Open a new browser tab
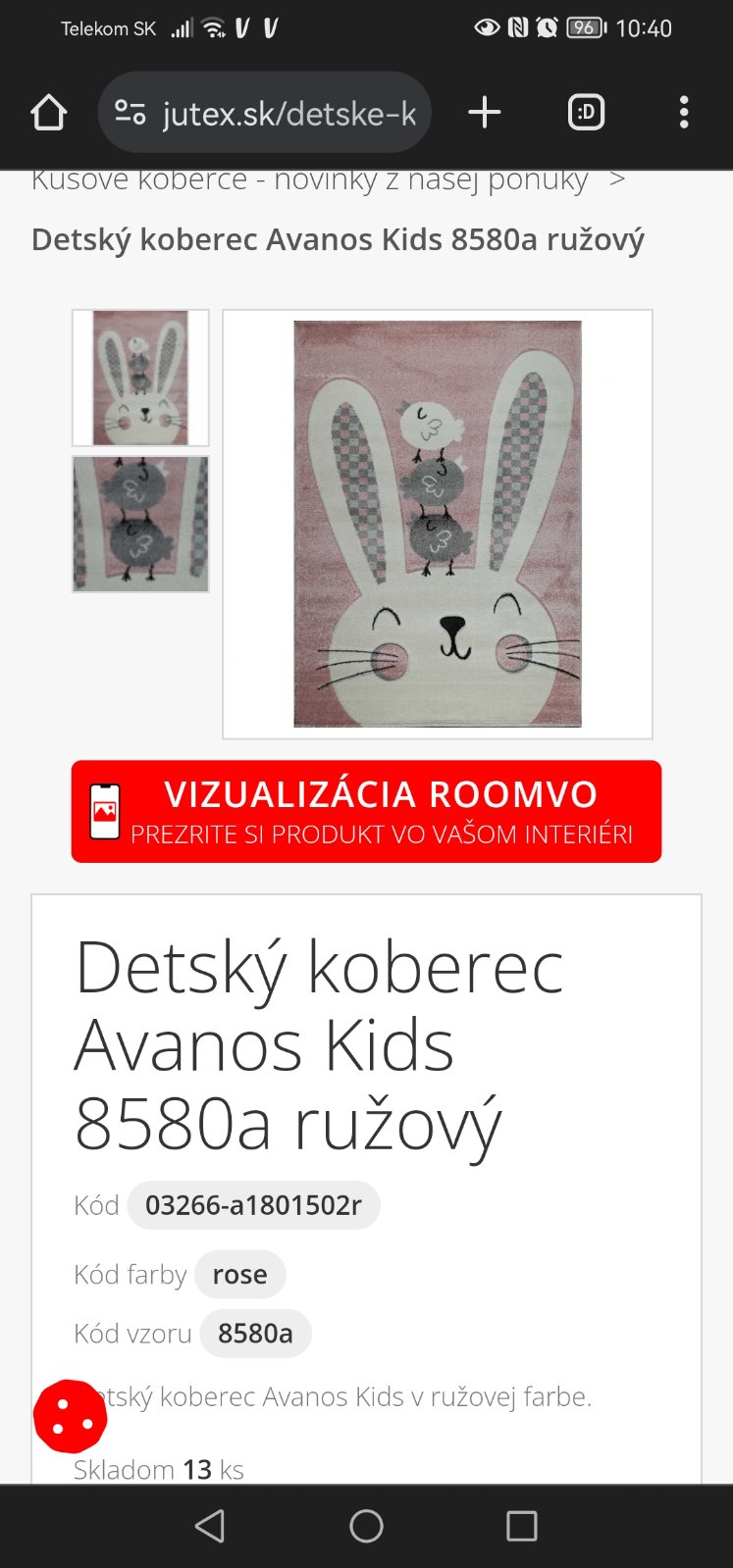Image resolution: width=733 pixels, height=1568 pixels. coord(485,113)
